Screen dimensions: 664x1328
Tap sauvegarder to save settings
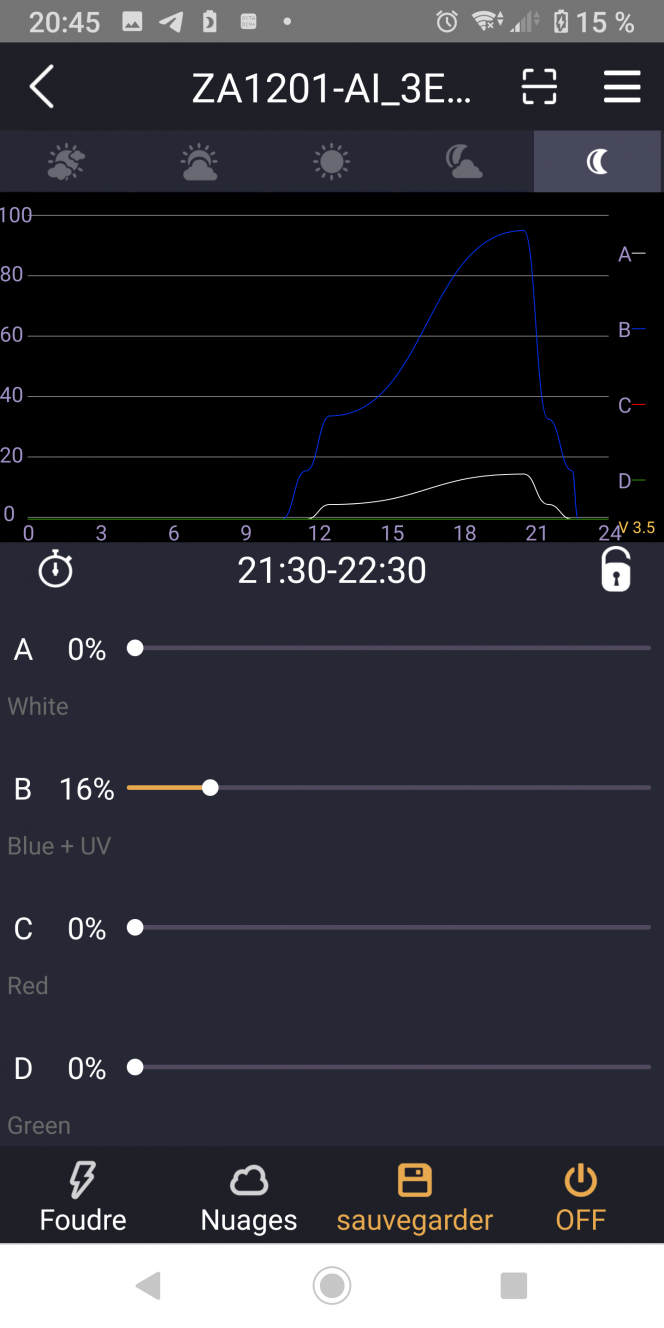415,1197
